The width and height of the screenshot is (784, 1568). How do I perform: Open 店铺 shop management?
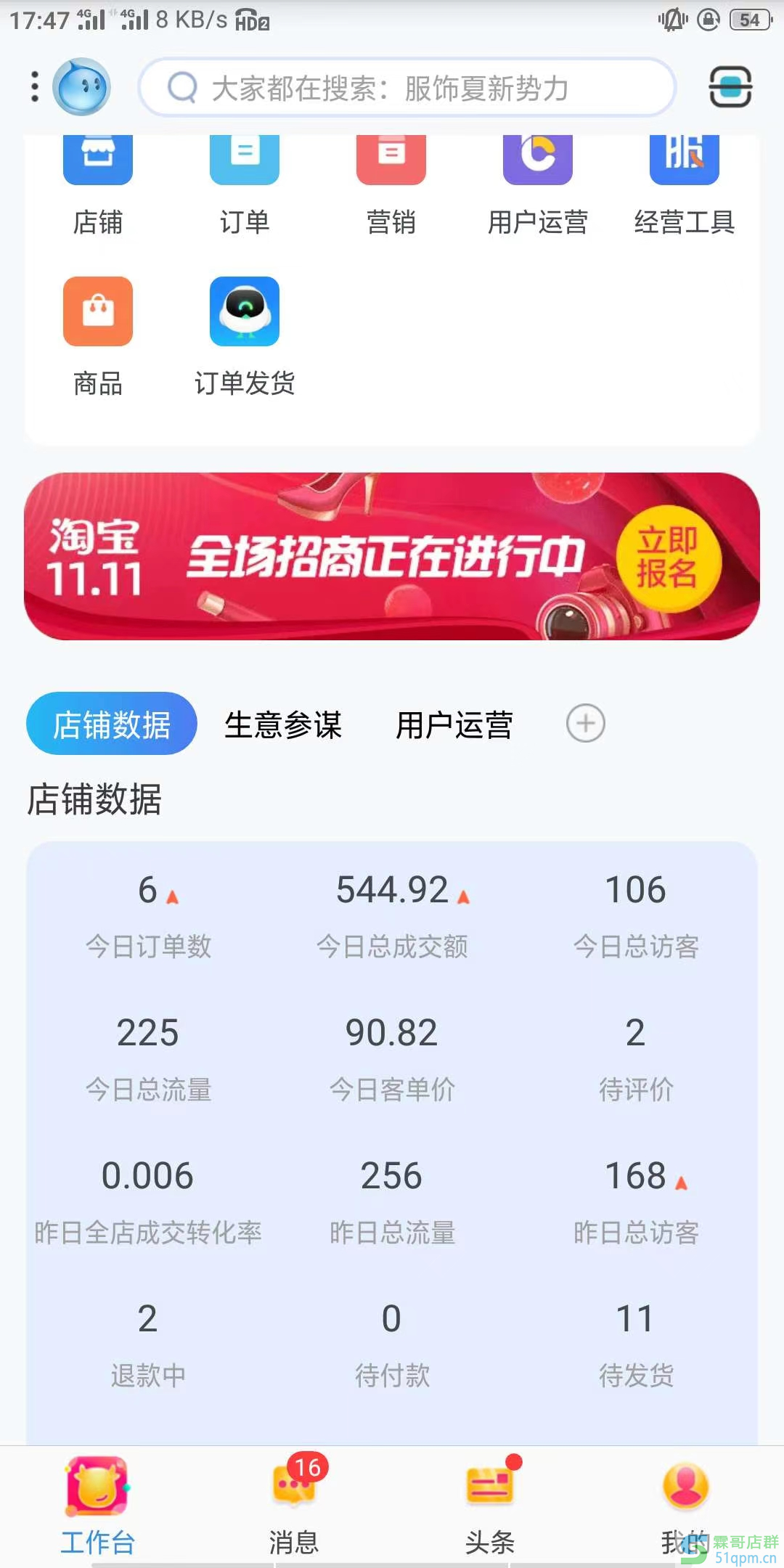[98, 181]
